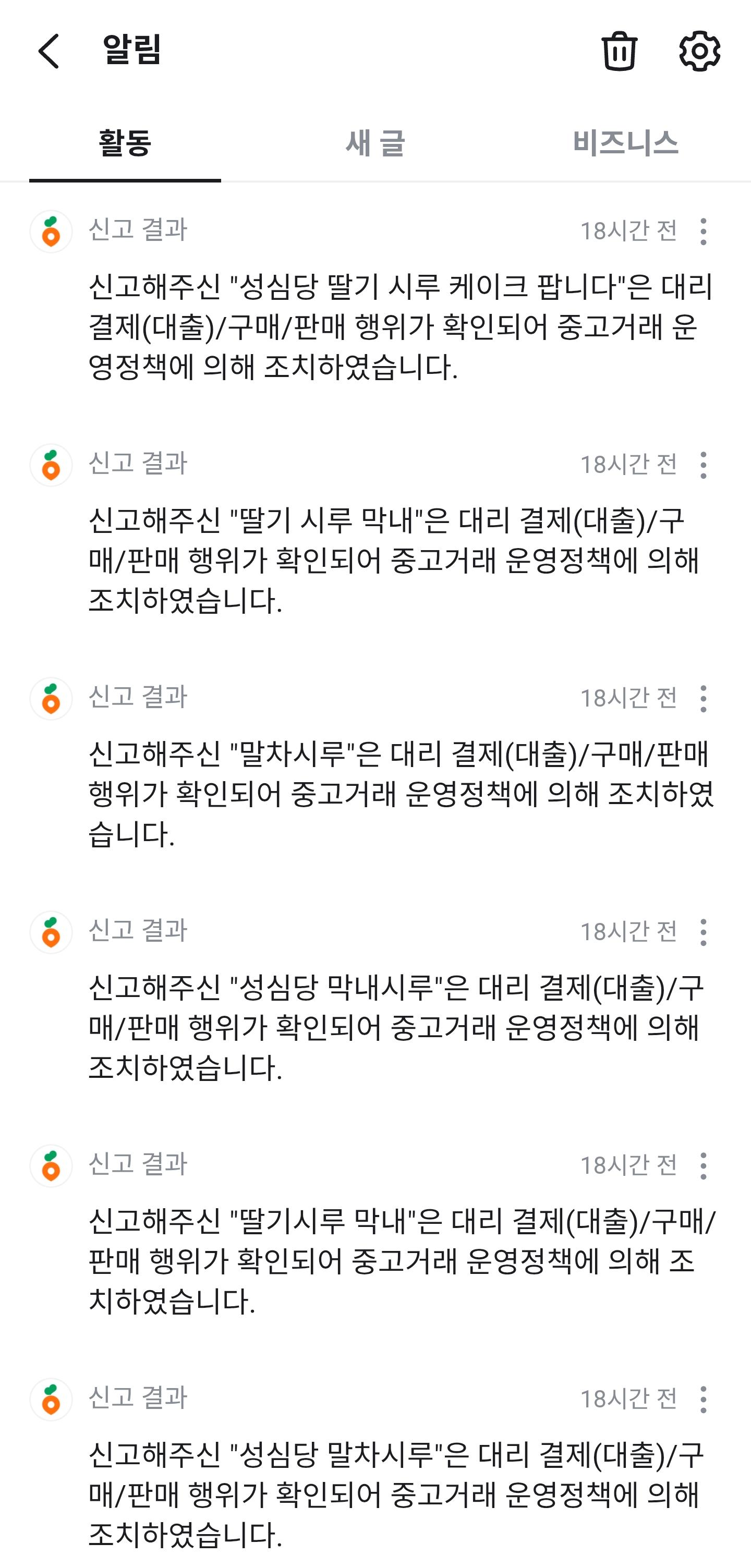Tap the trash icon to delete notifications

619,51
